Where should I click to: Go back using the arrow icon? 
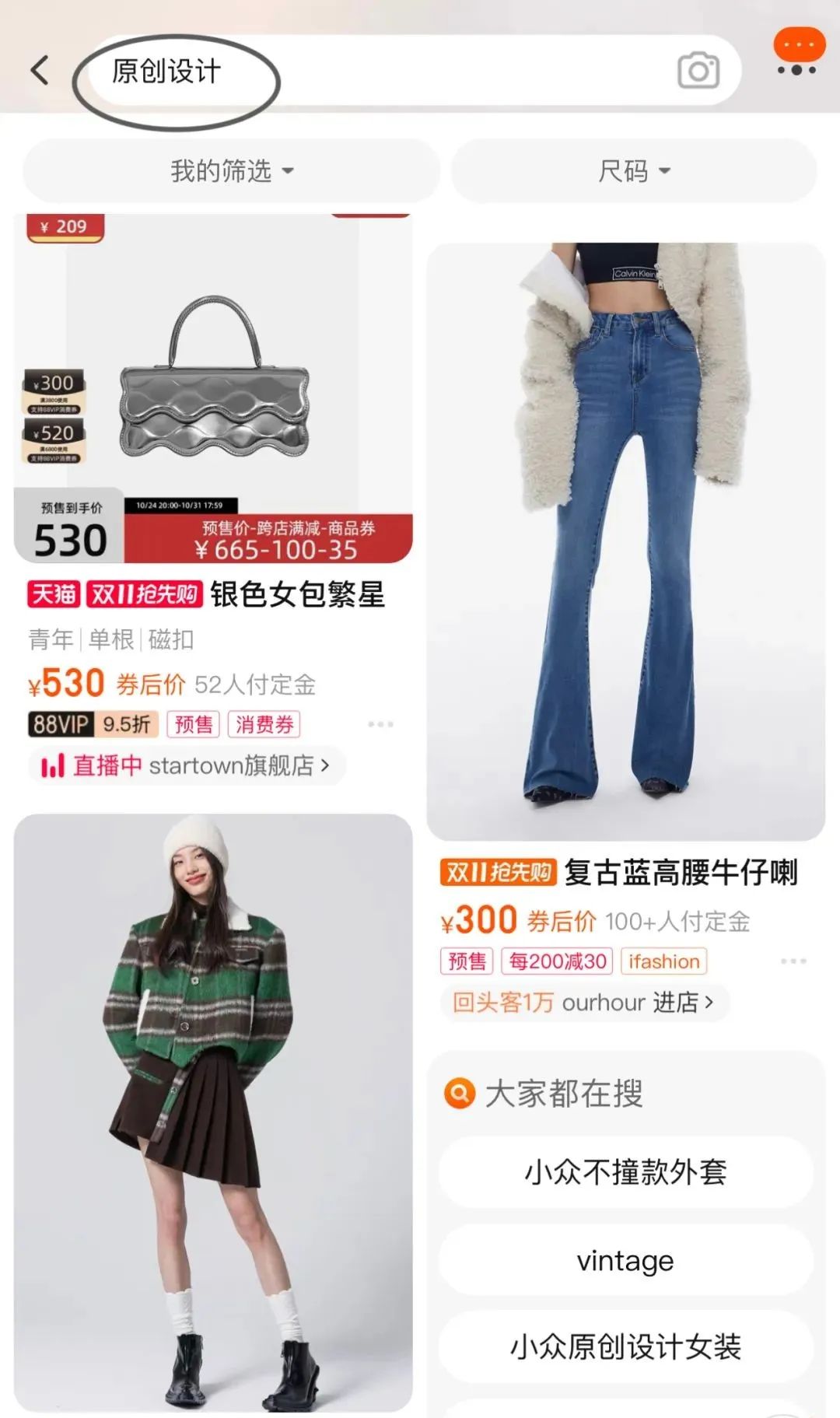pyautogui.click(x=40, y=71)
